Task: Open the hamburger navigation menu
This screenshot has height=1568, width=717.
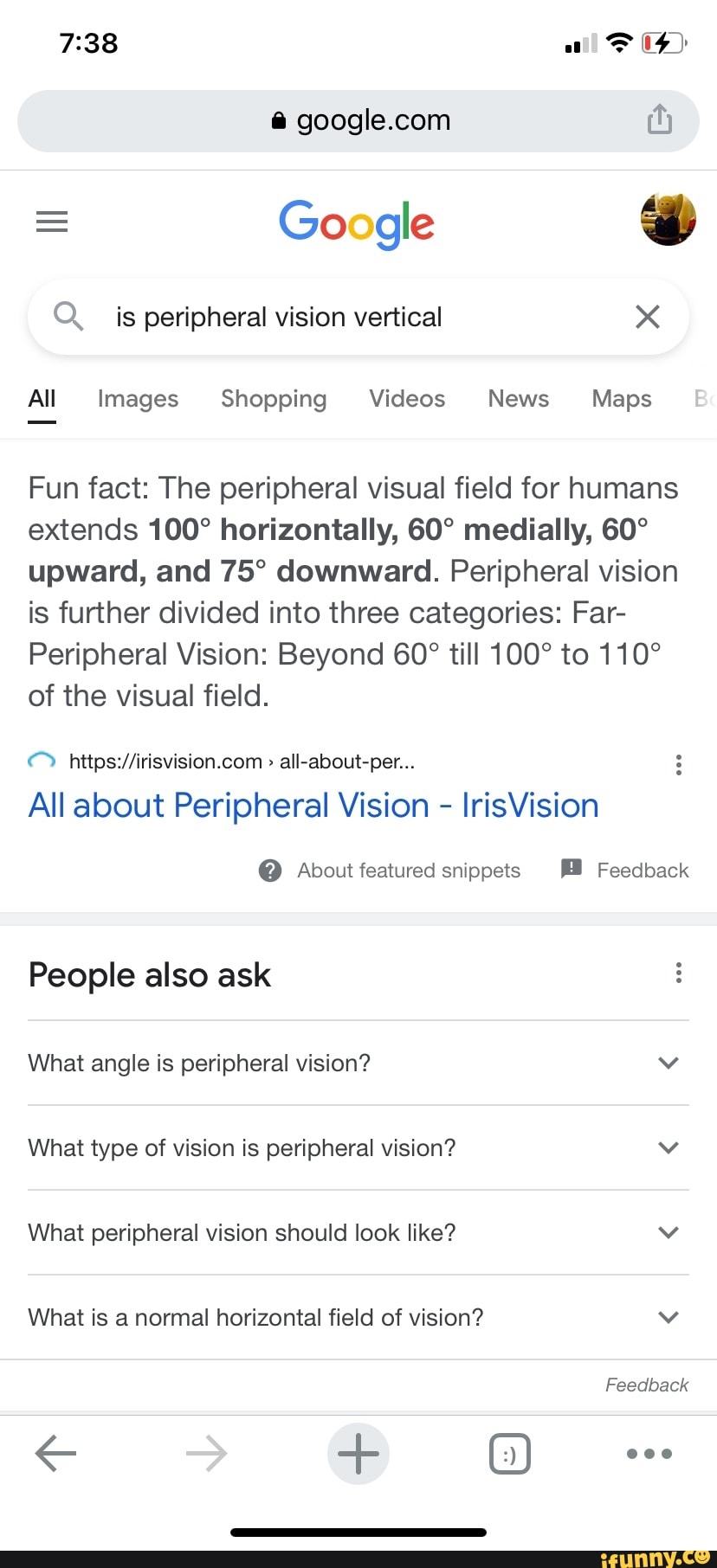Action: 51,222
